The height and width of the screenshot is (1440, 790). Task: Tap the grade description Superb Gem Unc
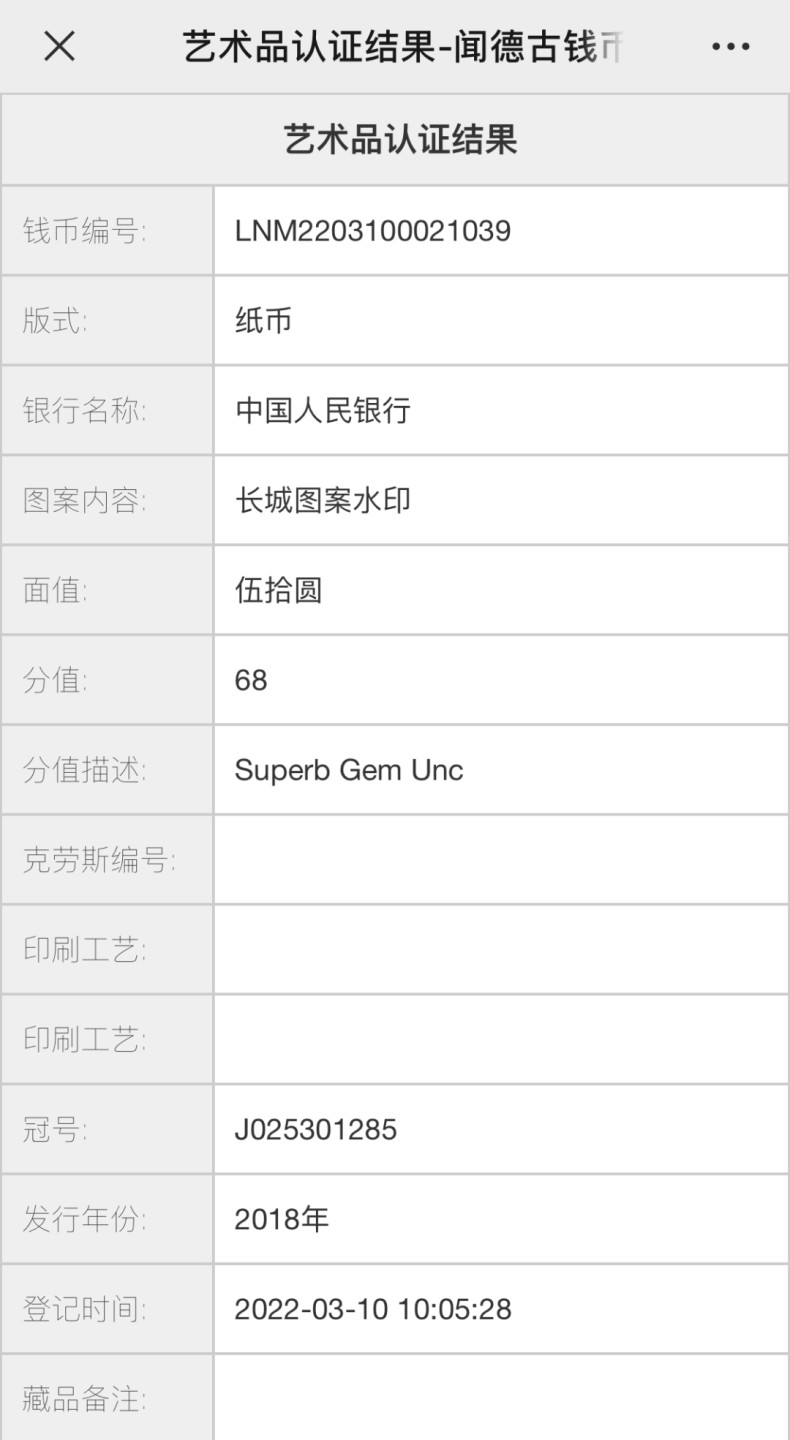click(347, 770)
